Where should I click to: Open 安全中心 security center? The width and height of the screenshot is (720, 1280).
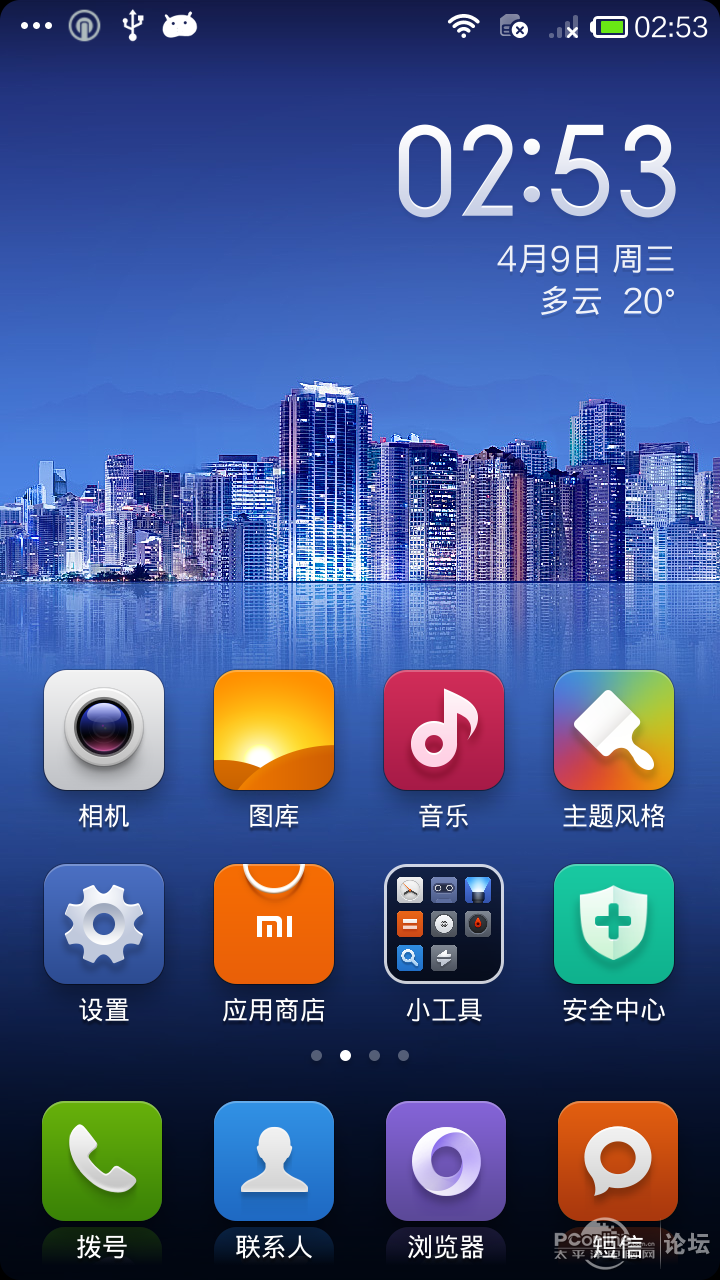point(614,924)
